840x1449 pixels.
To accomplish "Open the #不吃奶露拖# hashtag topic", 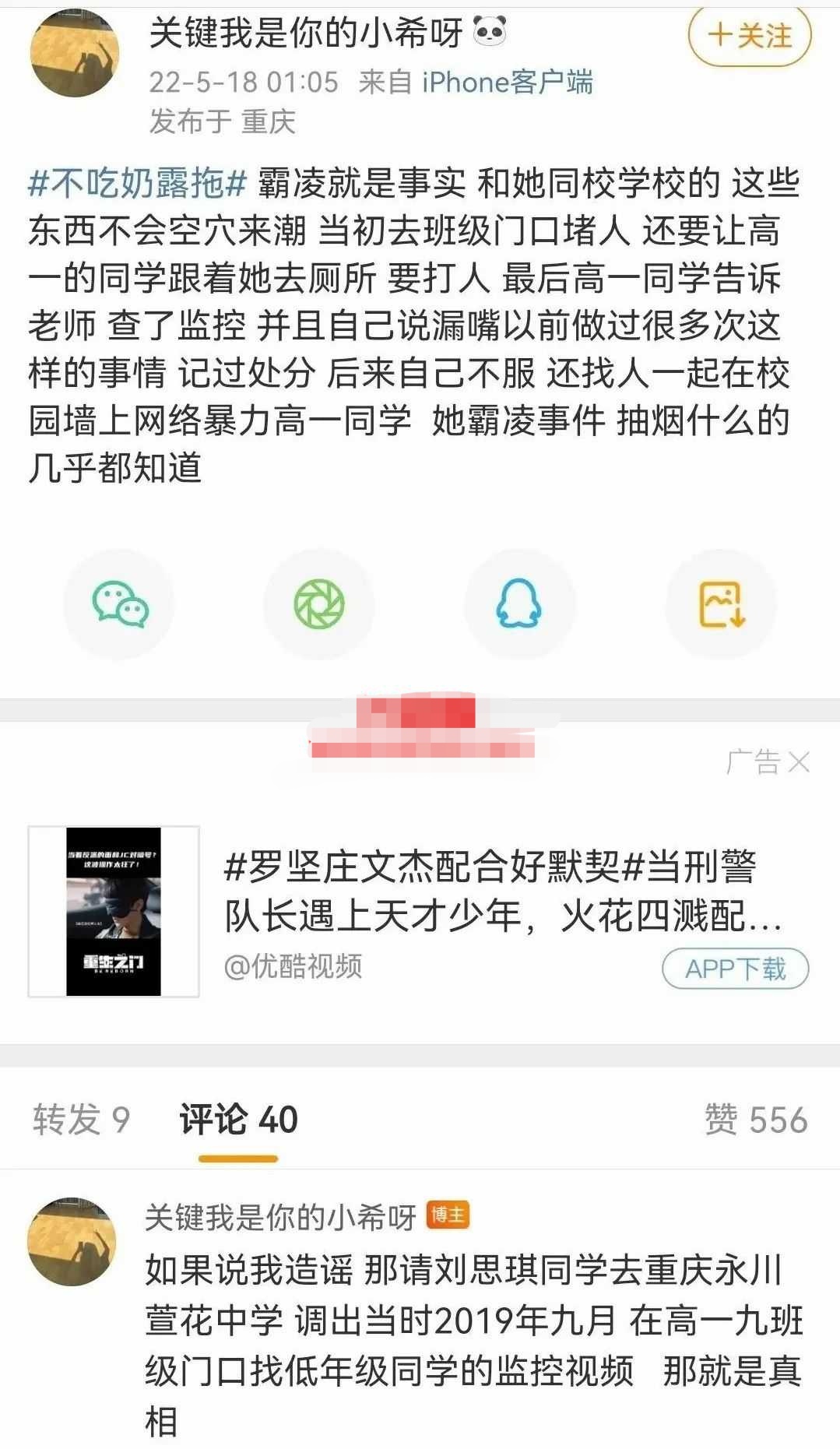I will pos(138,183).
